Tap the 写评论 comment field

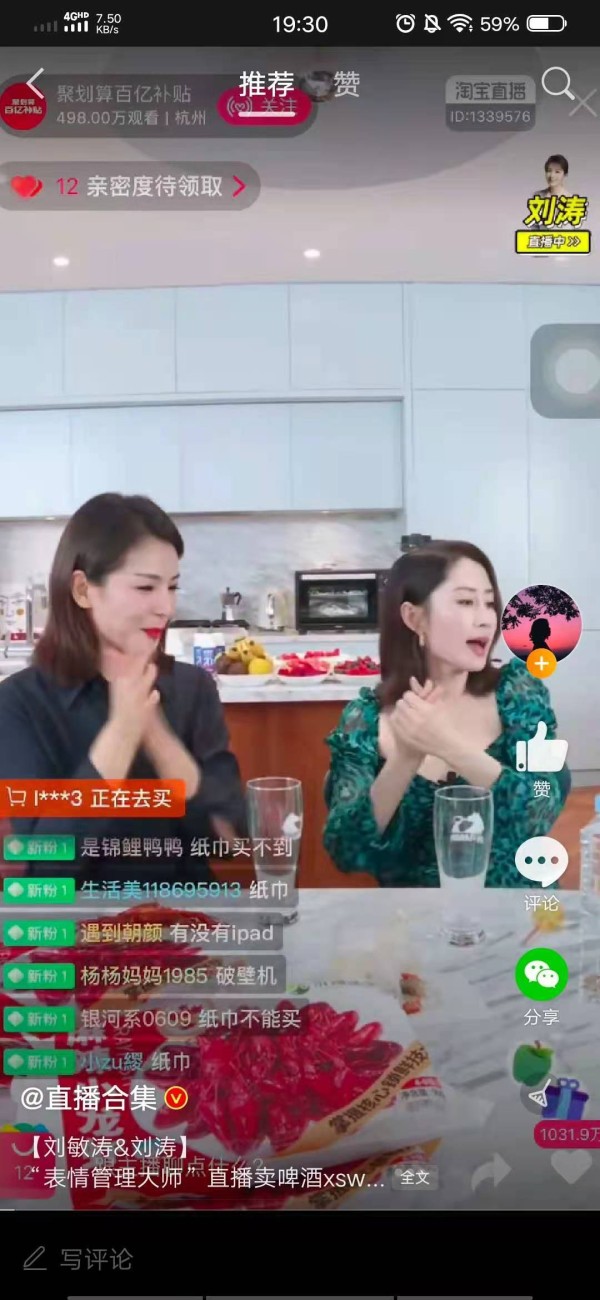[95, 1259]
